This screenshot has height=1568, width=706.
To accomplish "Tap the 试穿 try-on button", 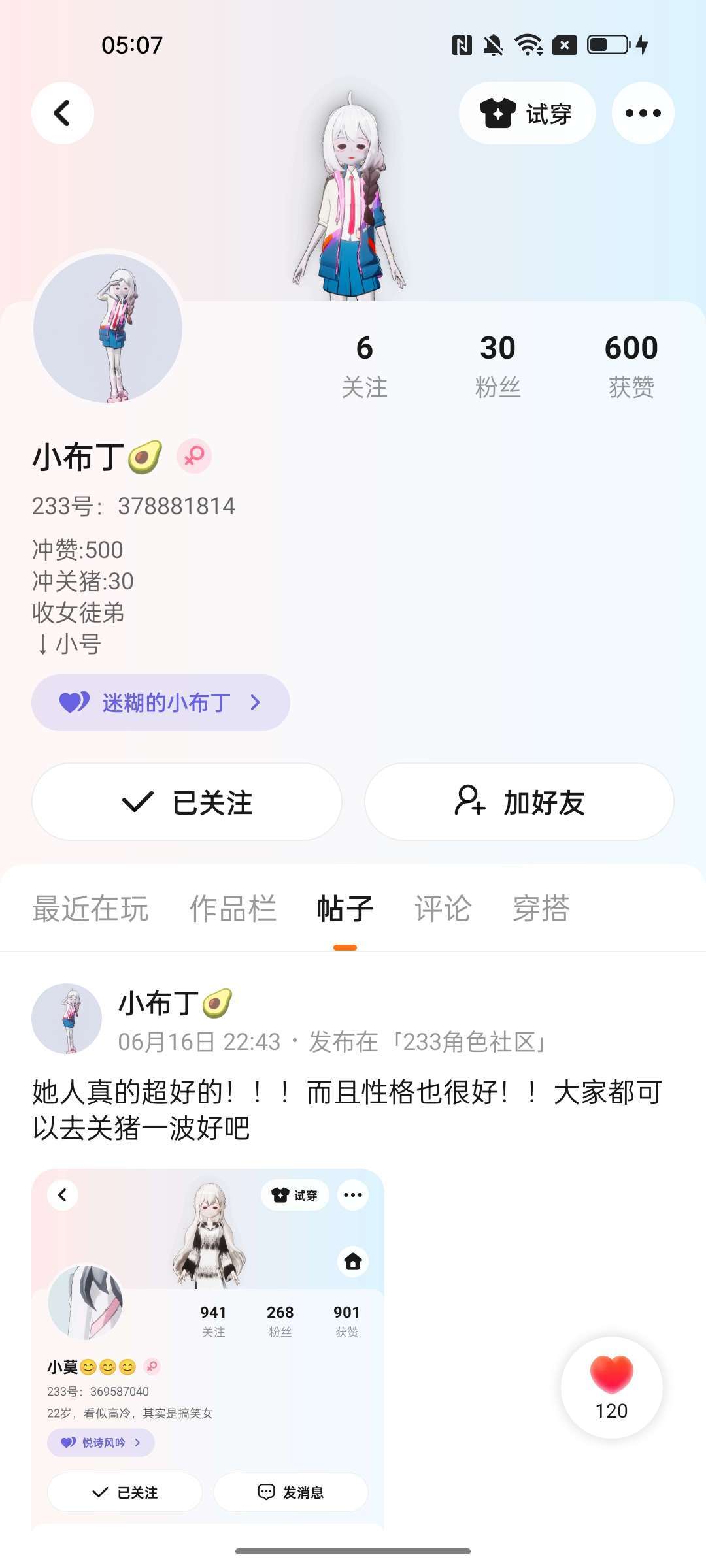I will click(x=528, y=113).
